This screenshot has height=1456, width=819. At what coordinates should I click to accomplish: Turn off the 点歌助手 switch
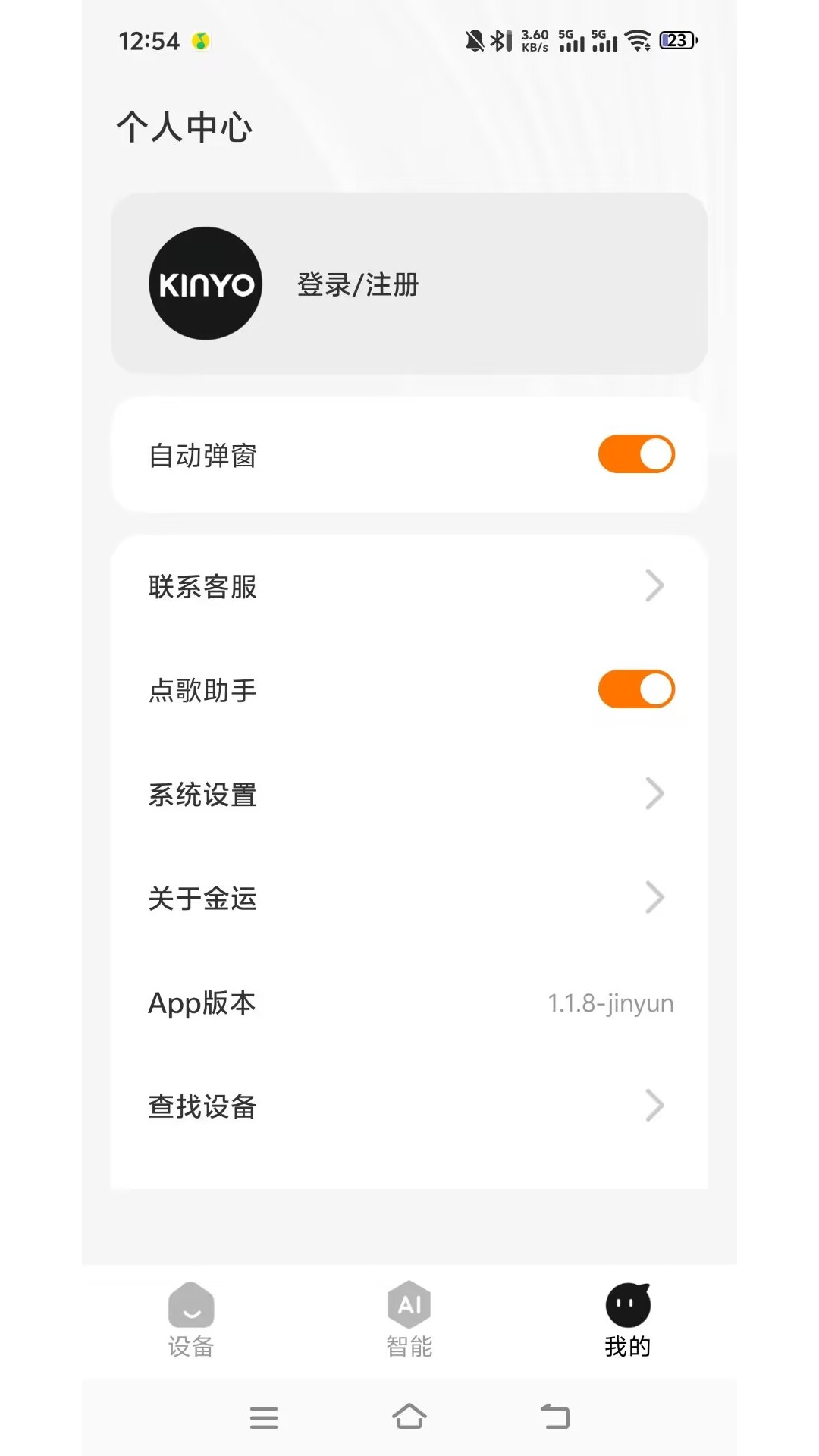[635, 689]
